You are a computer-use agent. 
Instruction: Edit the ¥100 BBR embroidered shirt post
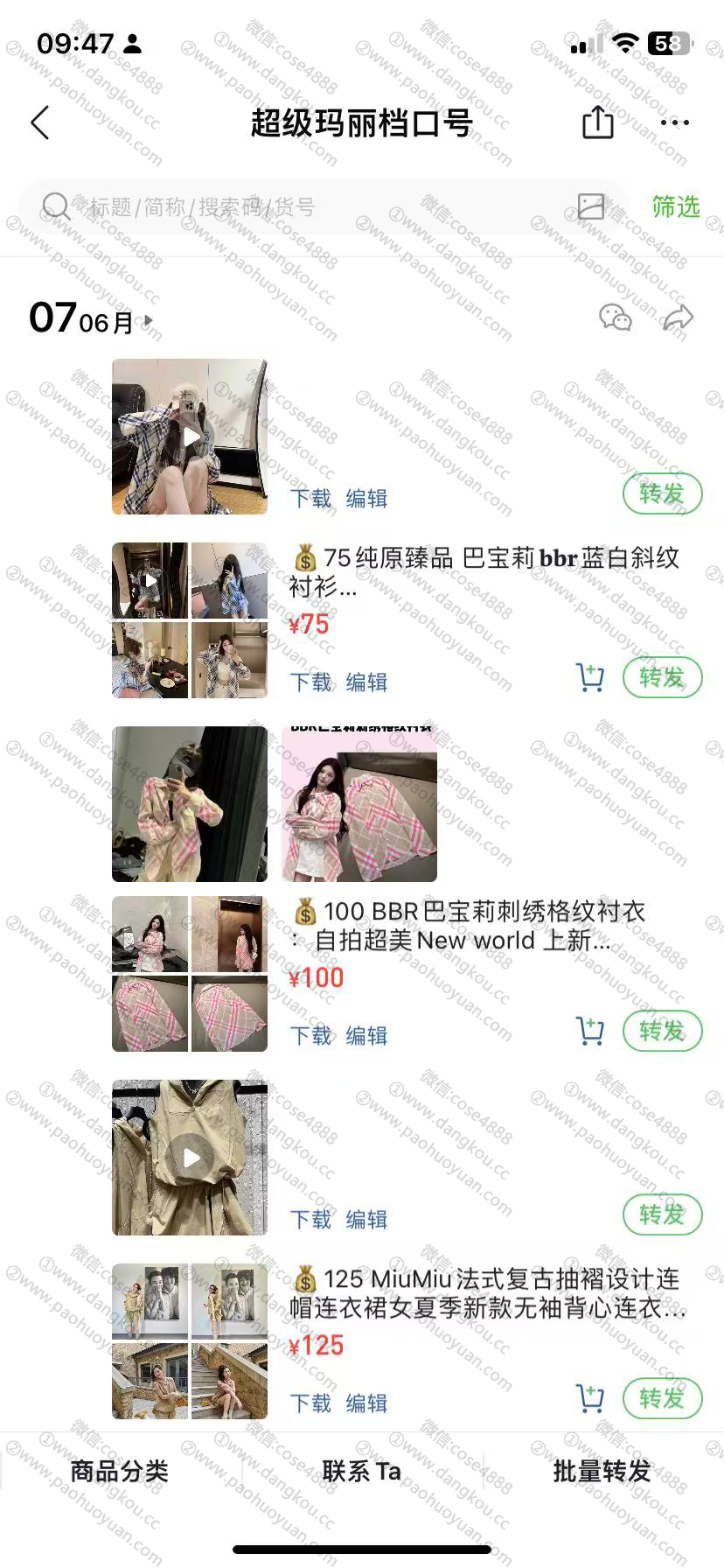[x=366, y=1035]
